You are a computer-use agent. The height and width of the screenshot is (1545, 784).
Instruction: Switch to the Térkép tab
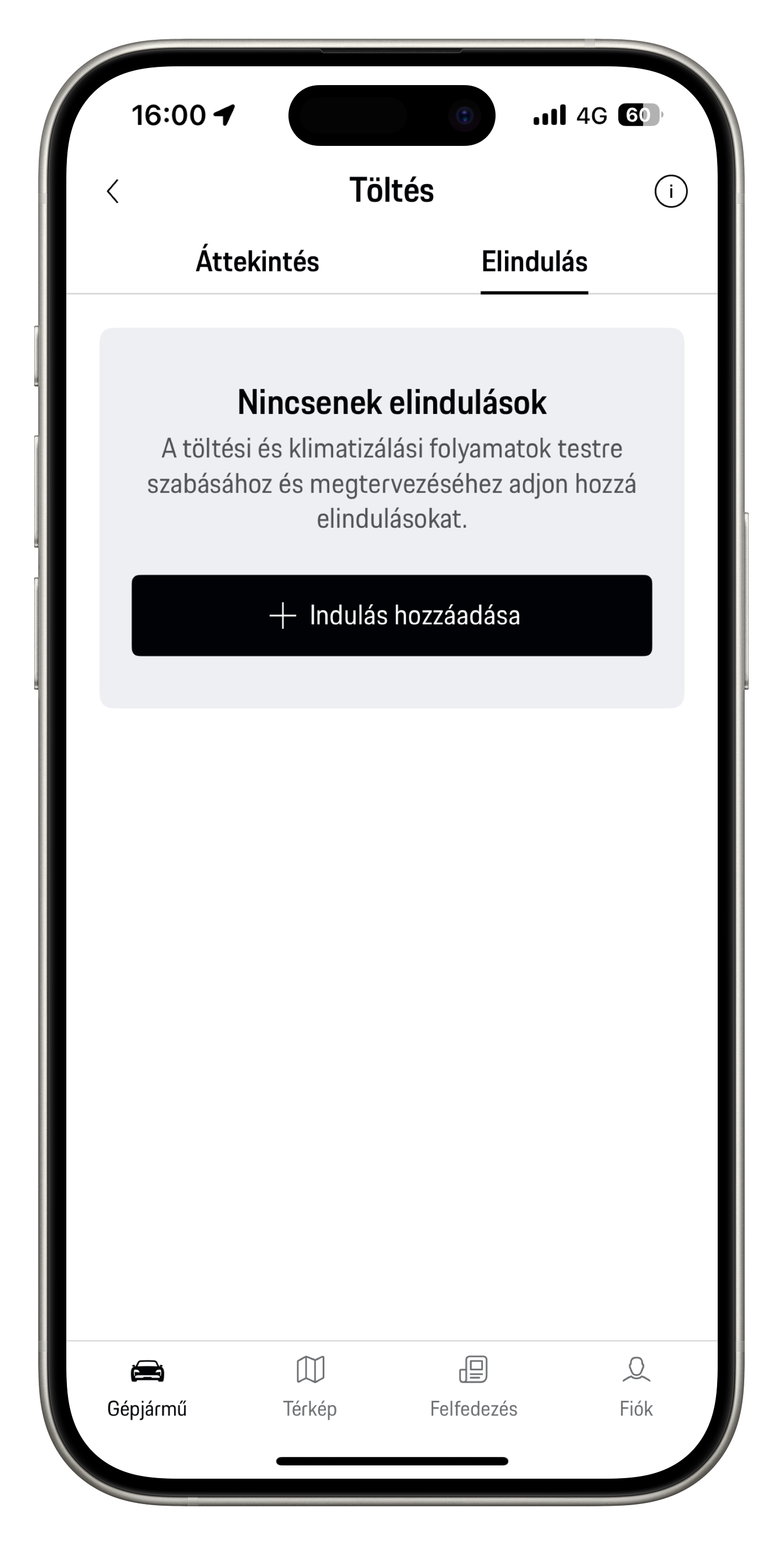coord(310,1388)
